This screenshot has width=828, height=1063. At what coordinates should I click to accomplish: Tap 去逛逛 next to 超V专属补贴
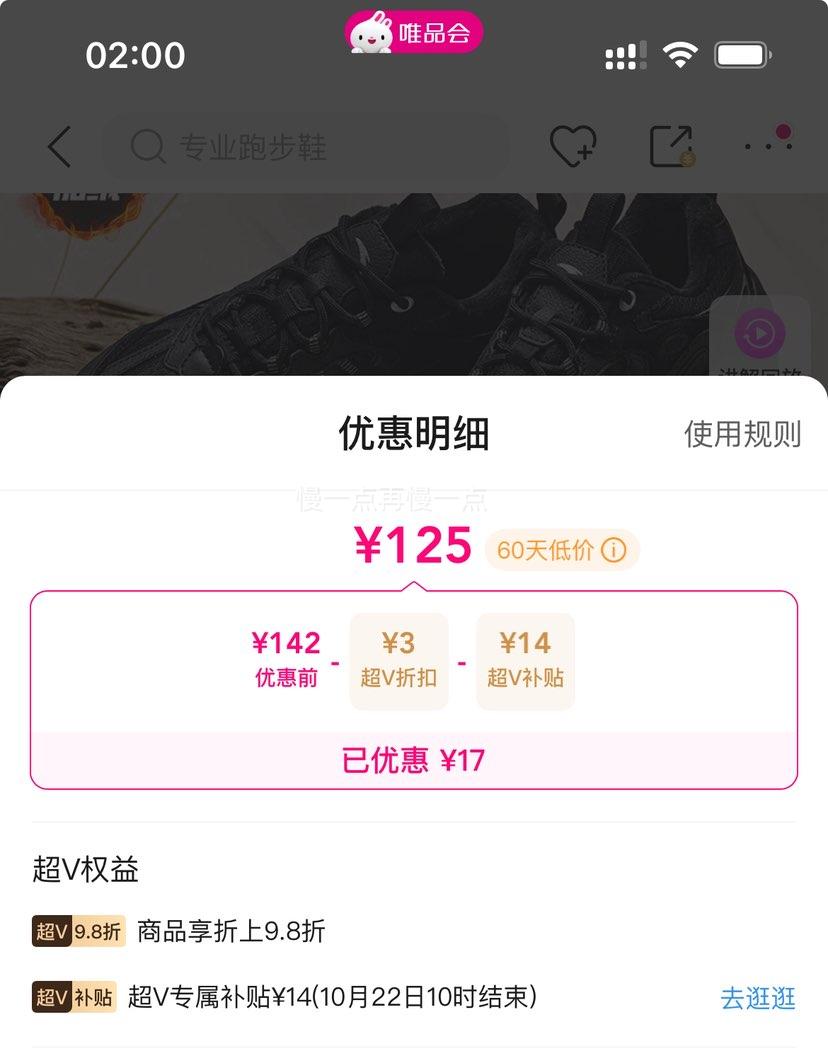(758, 997)
